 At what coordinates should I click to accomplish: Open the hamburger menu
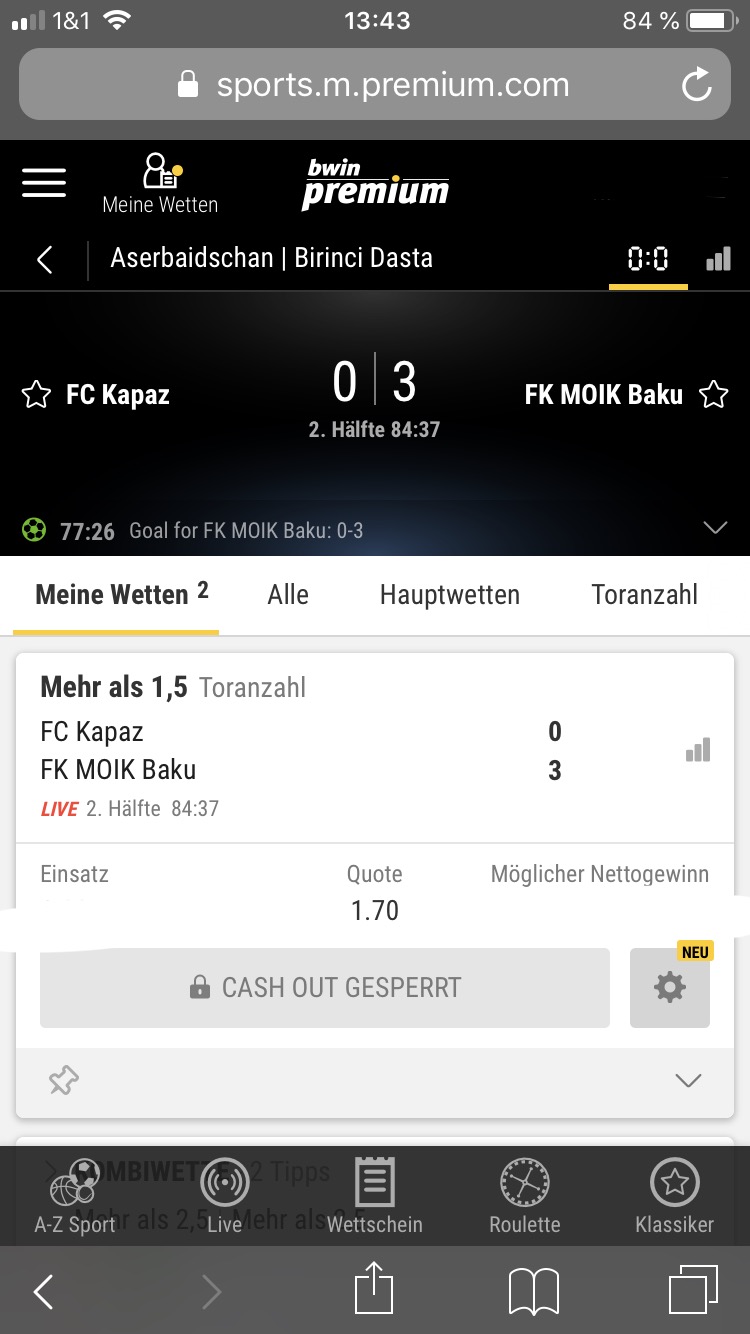tap(44, 182)
